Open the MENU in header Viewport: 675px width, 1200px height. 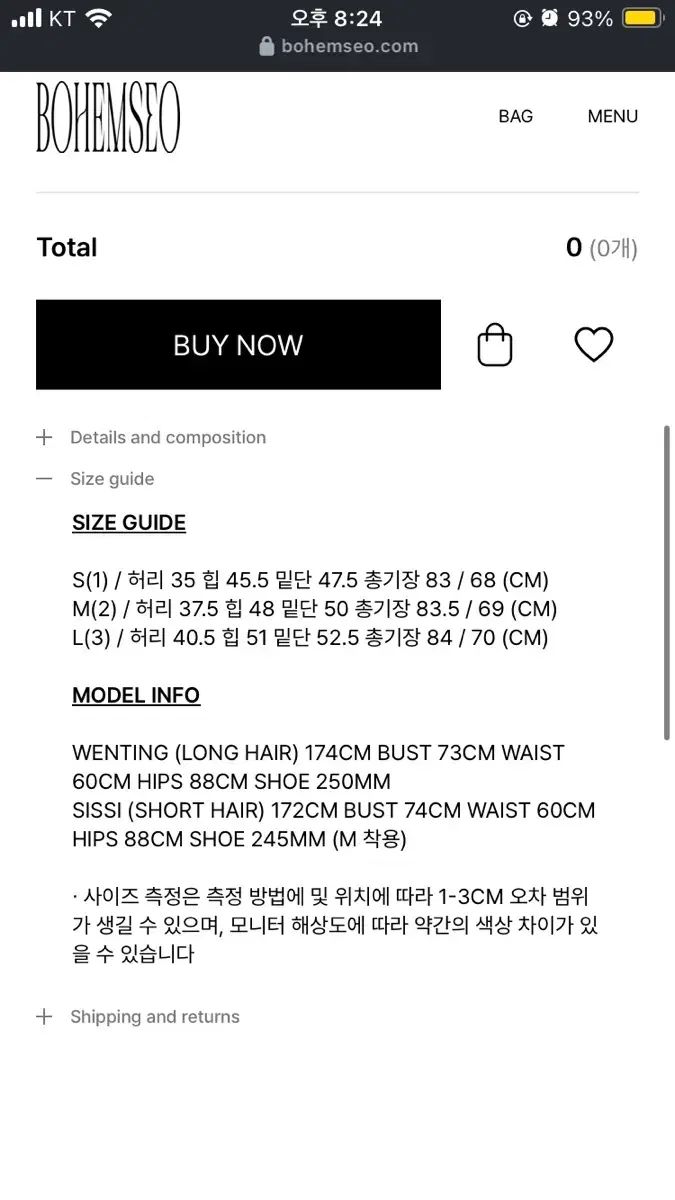(x=612, y=116)
